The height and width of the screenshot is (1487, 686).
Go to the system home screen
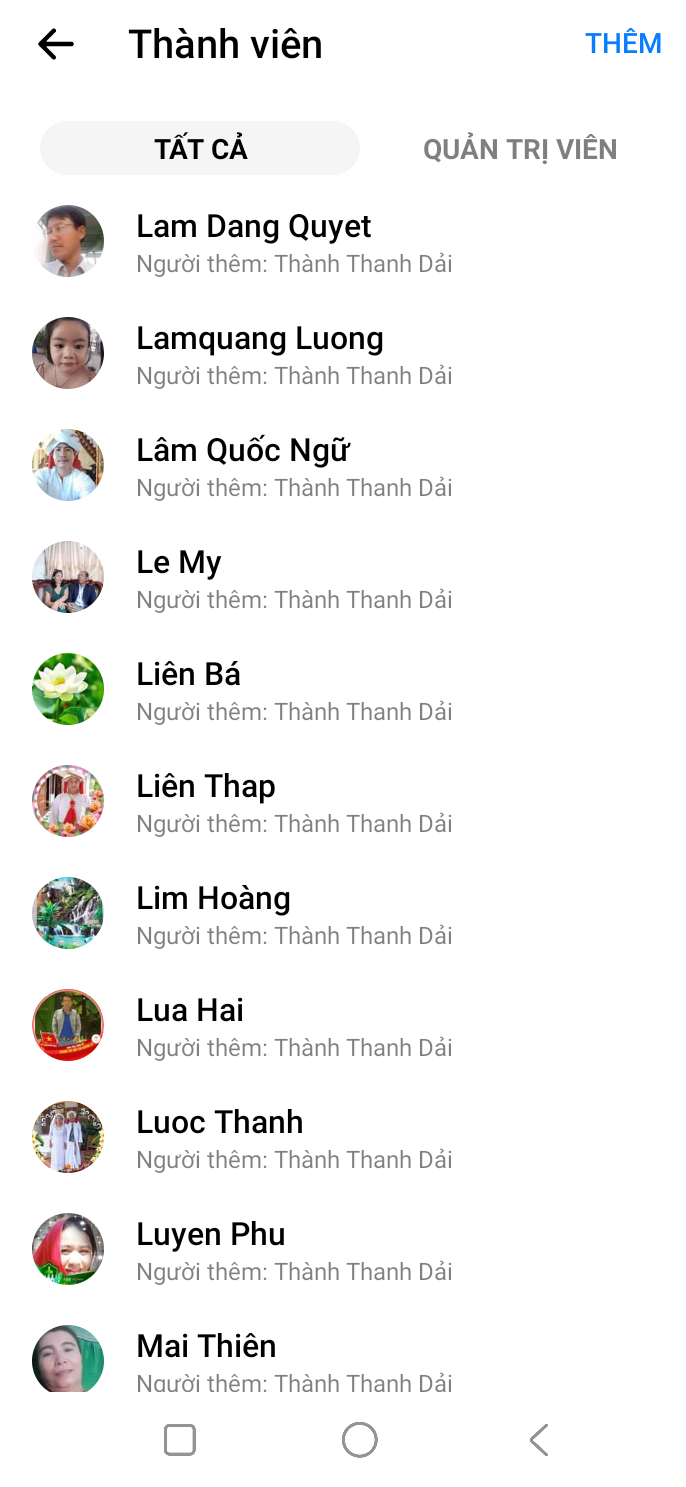[x=359, y=1440]
